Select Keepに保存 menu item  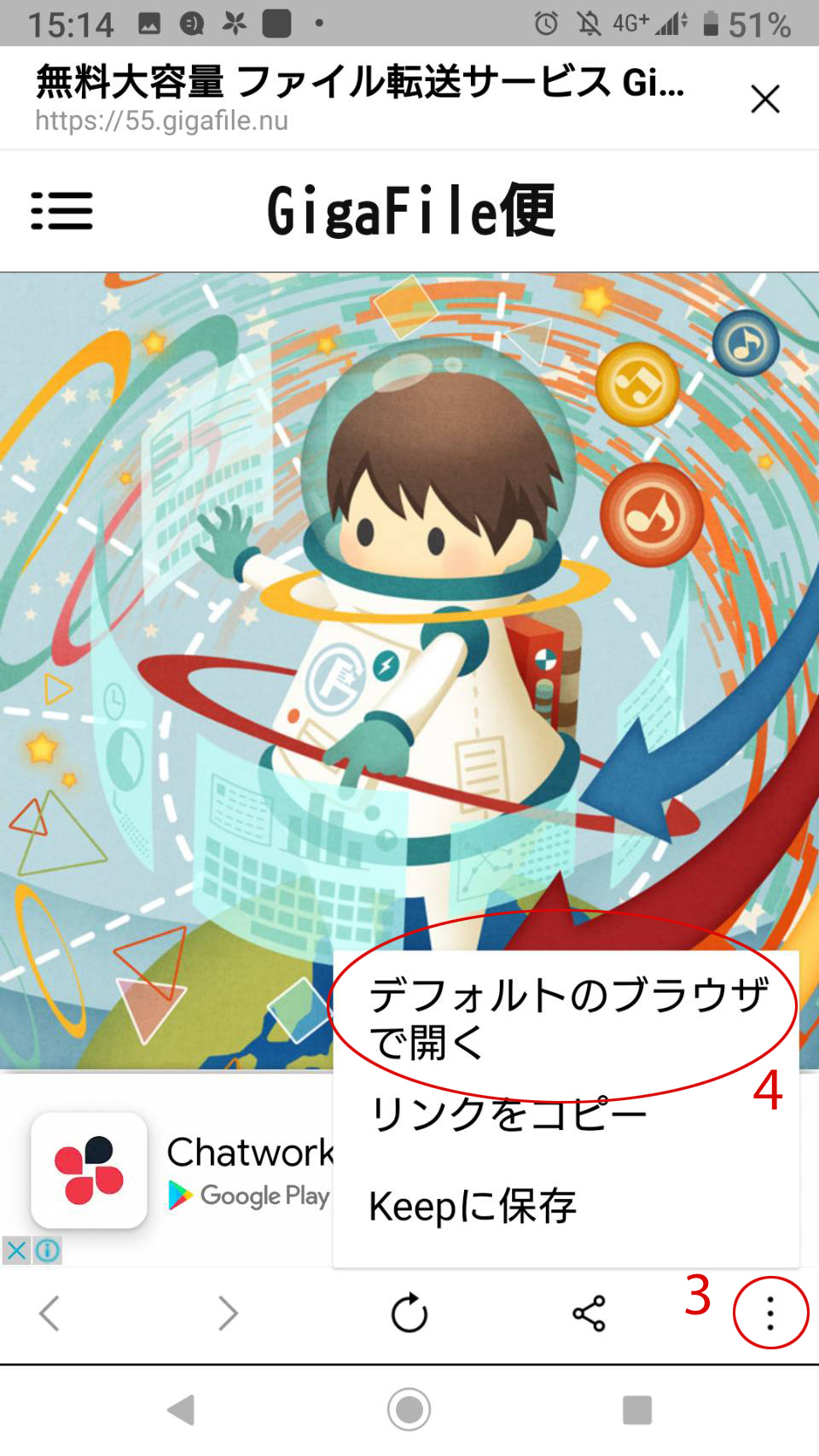click(x=566, y=1206)
